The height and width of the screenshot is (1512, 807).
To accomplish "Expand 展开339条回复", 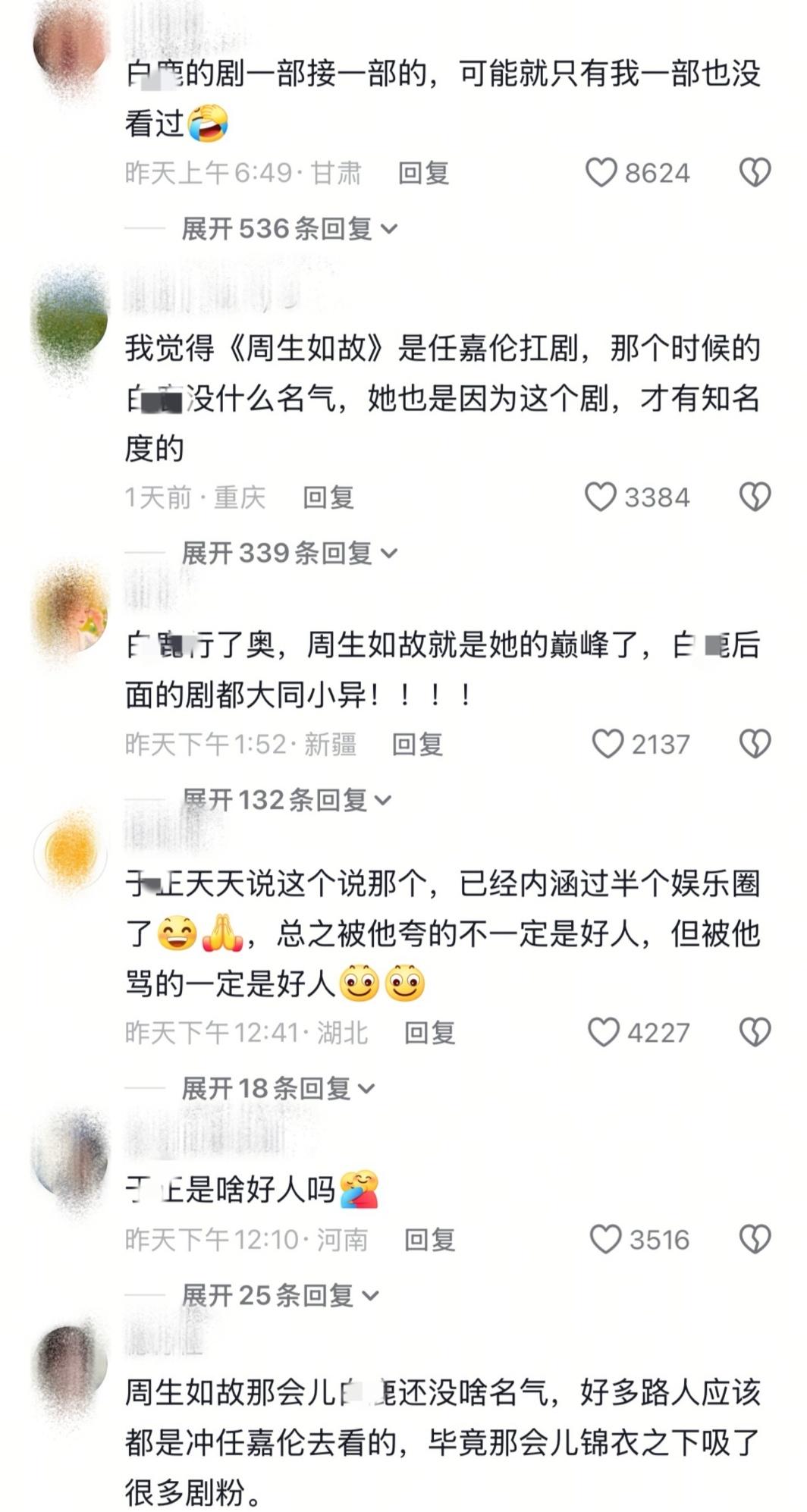I will pyautogui.click(x=290, y=553).
